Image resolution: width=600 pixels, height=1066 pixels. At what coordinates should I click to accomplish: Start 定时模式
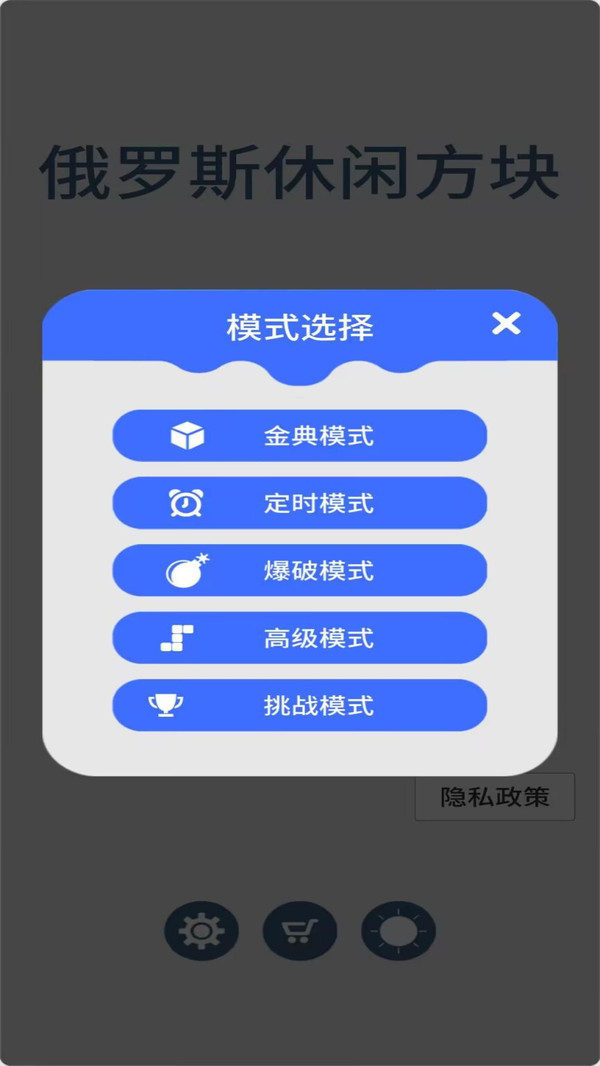tap(300, 503)
